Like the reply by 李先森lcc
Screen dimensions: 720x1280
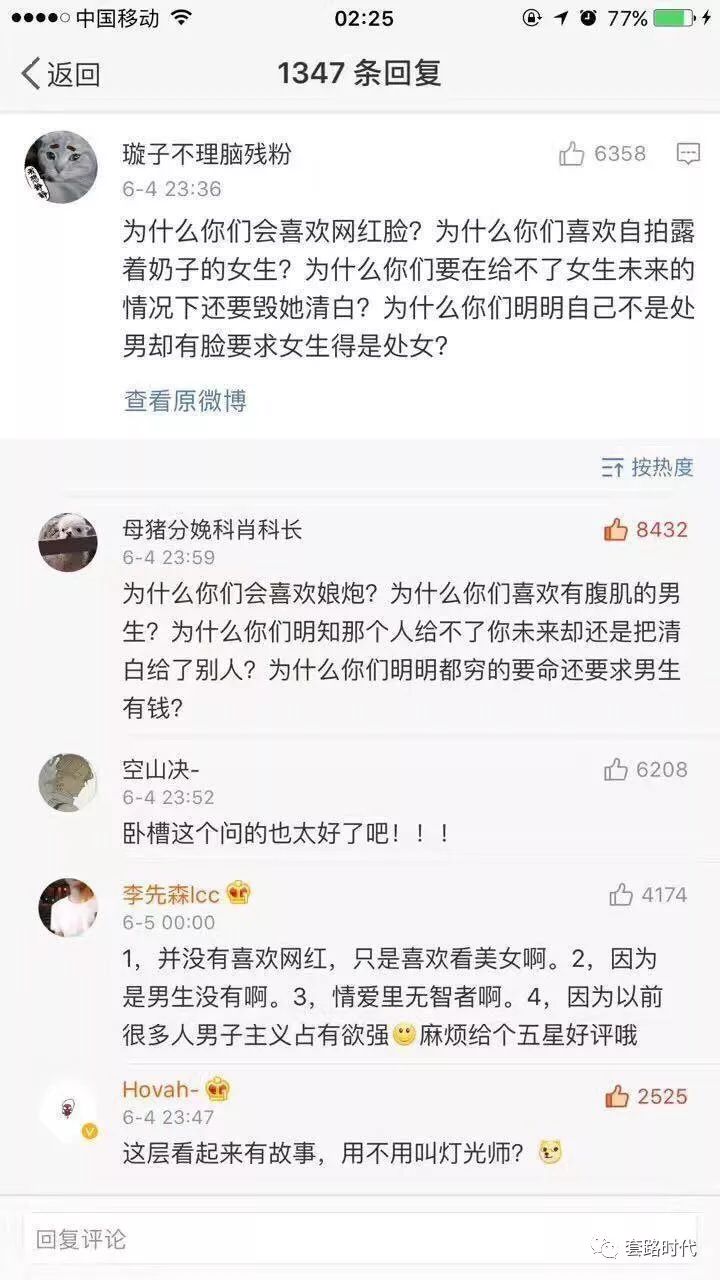(x=621, y=894)
